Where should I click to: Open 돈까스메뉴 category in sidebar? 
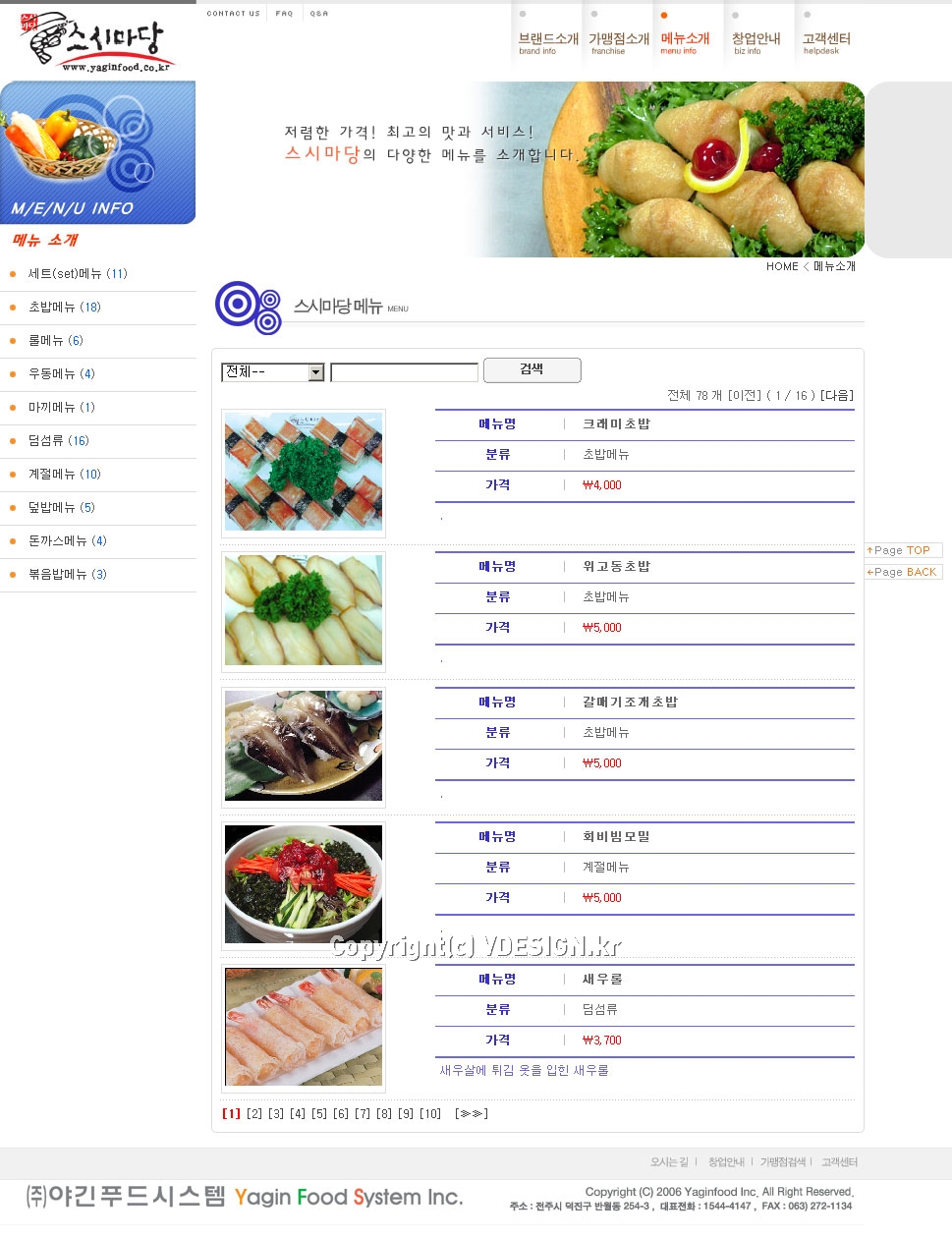pos(67,541)
